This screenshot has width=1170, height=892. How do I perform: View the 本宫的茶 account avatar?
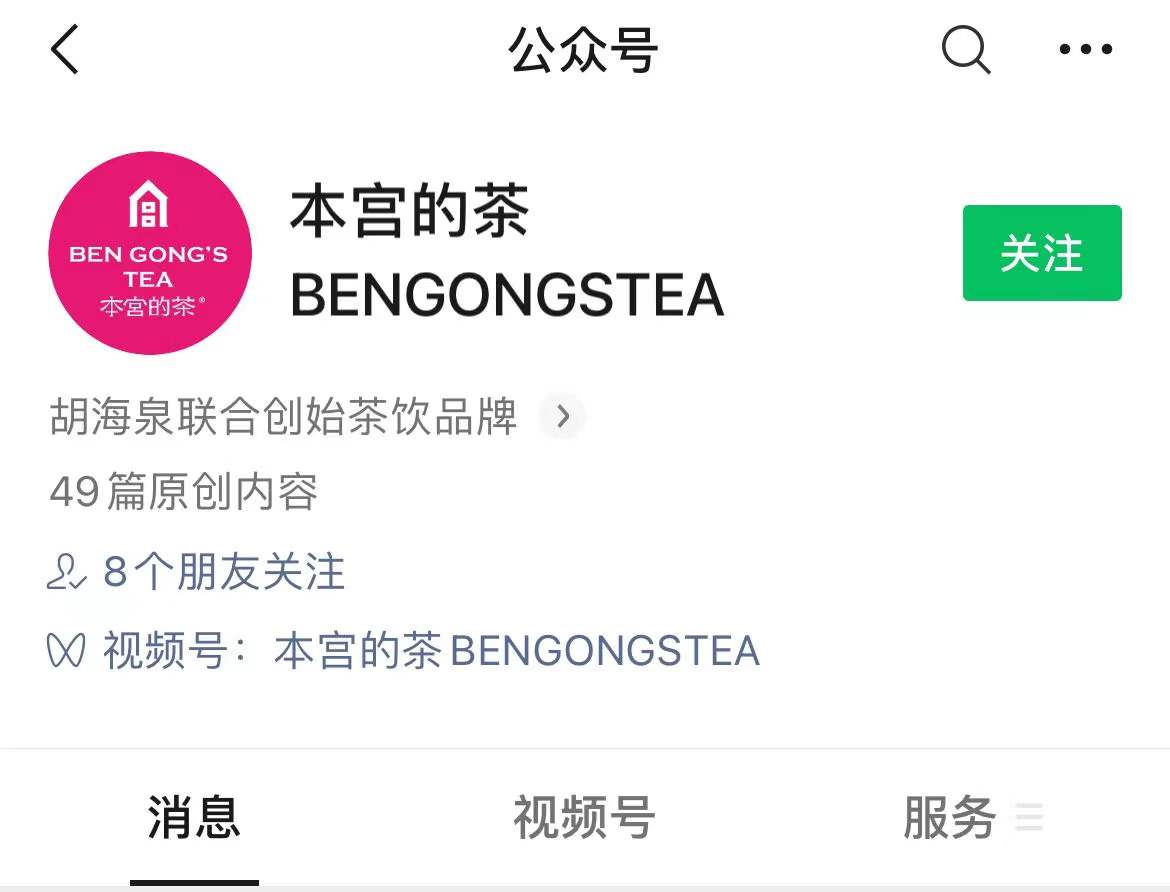(150, 253)
